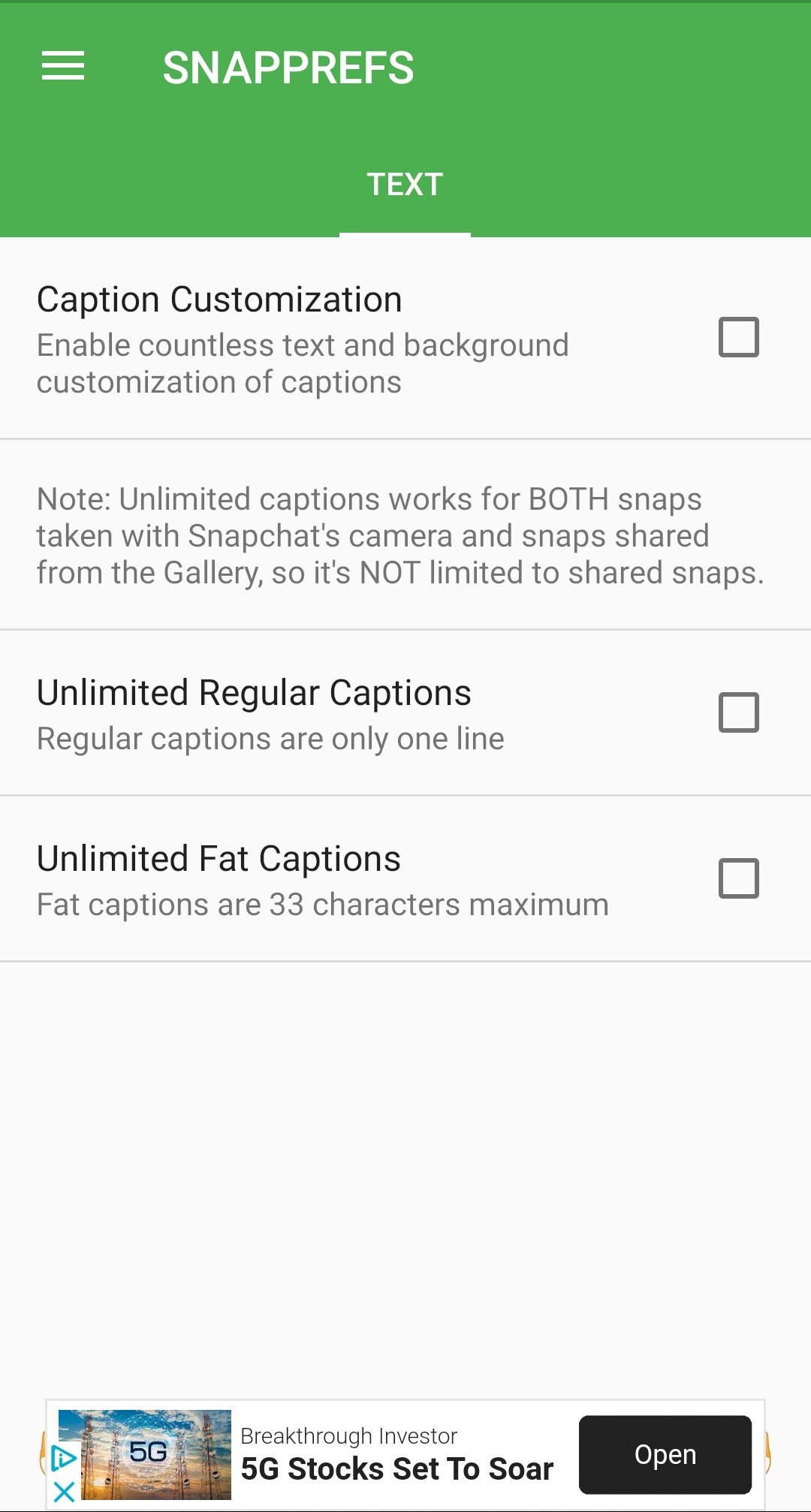811x1512 pixels.
Task: Select the TEXT tab
Action: tap(405, 185)
